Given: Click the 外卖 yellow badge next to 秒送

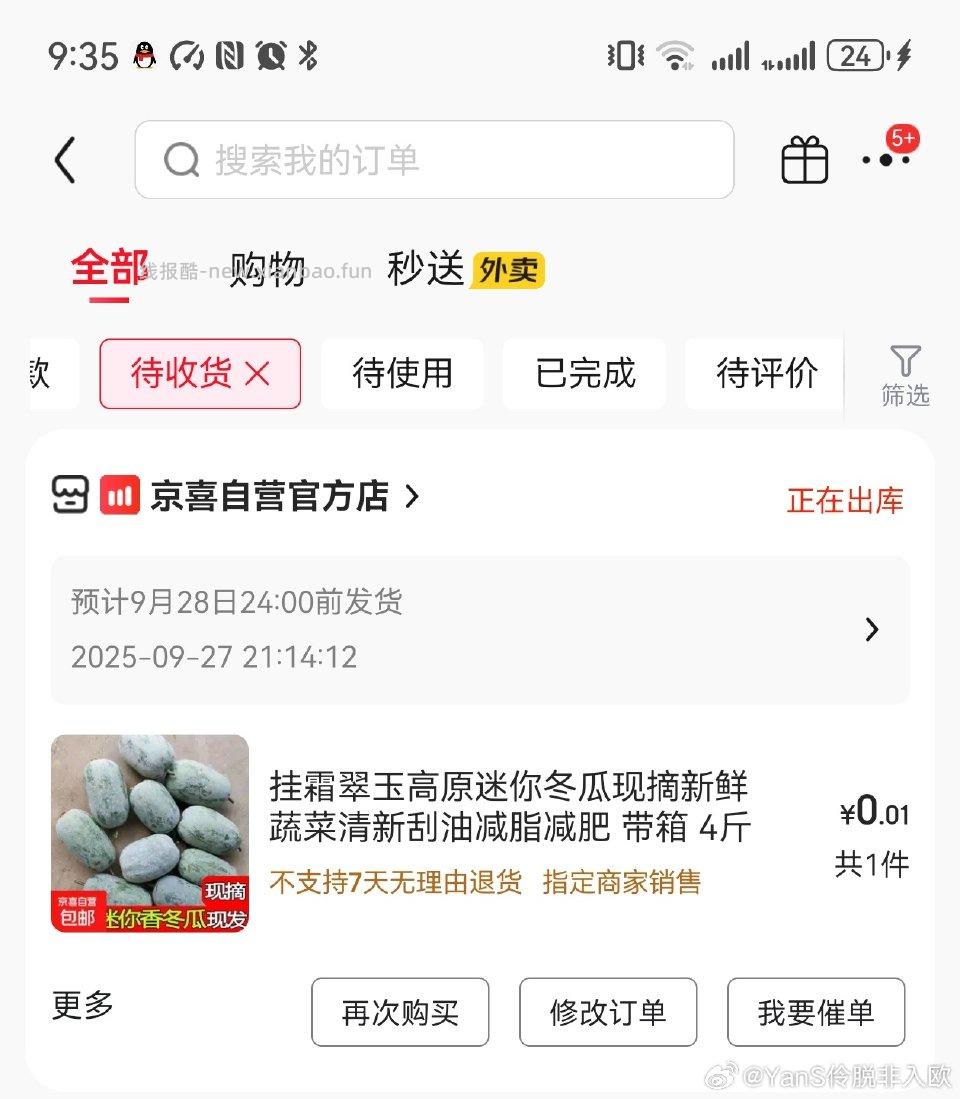Looking at the screenshot, I should [x=508, y=270].
